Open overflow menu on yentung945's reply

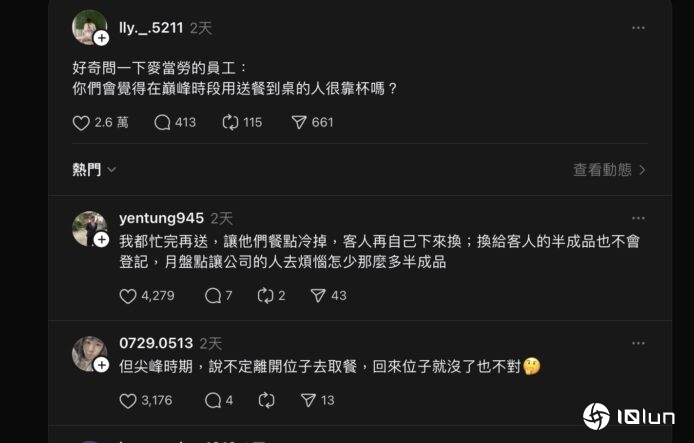[x=637, y=217]
